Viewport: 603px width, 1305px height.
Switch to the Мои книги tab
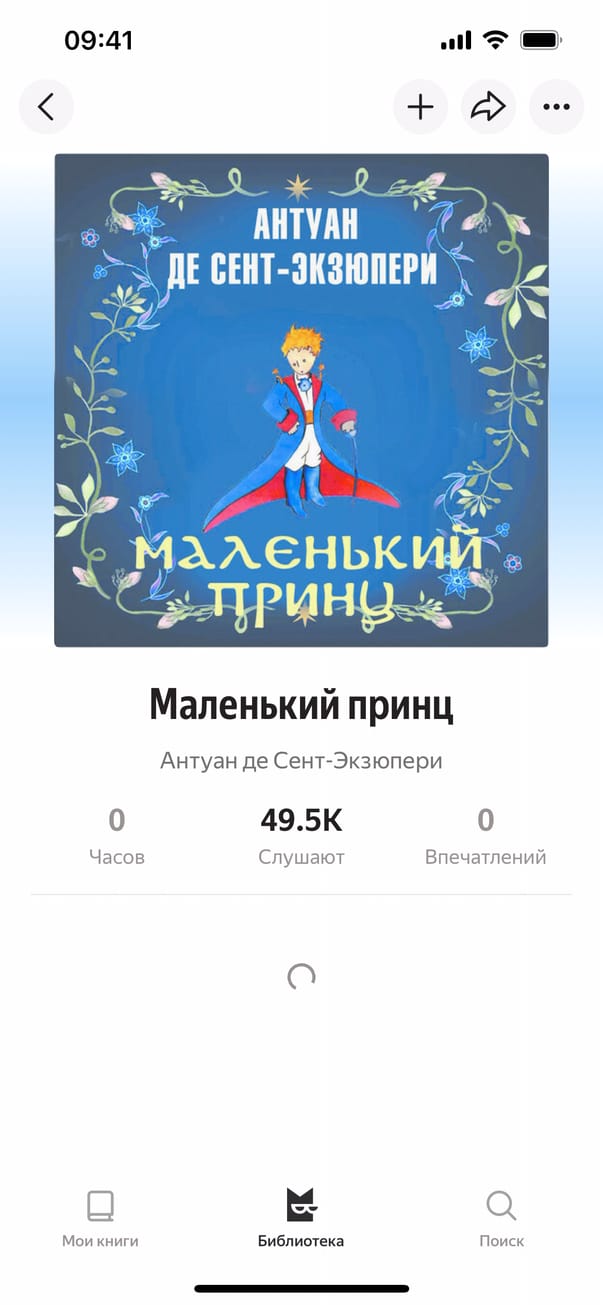pyautogui.click(x=100, y=1219)
